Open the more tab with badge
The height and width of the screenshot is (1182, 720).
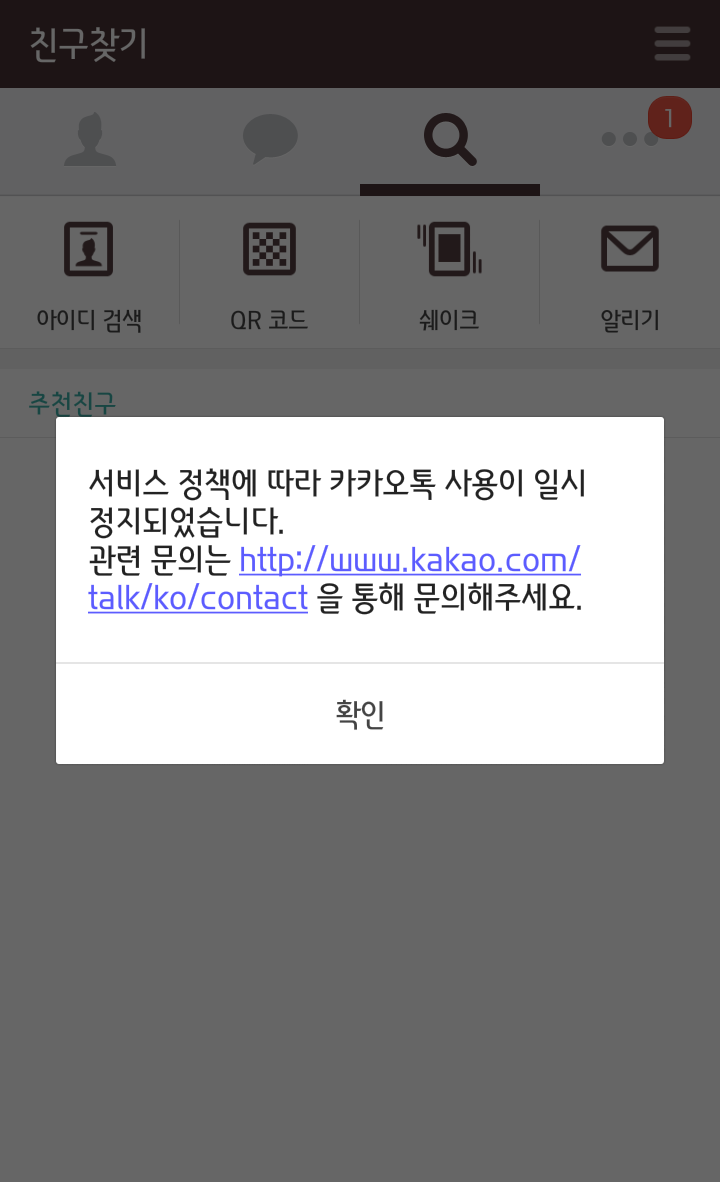pos(631,139)
